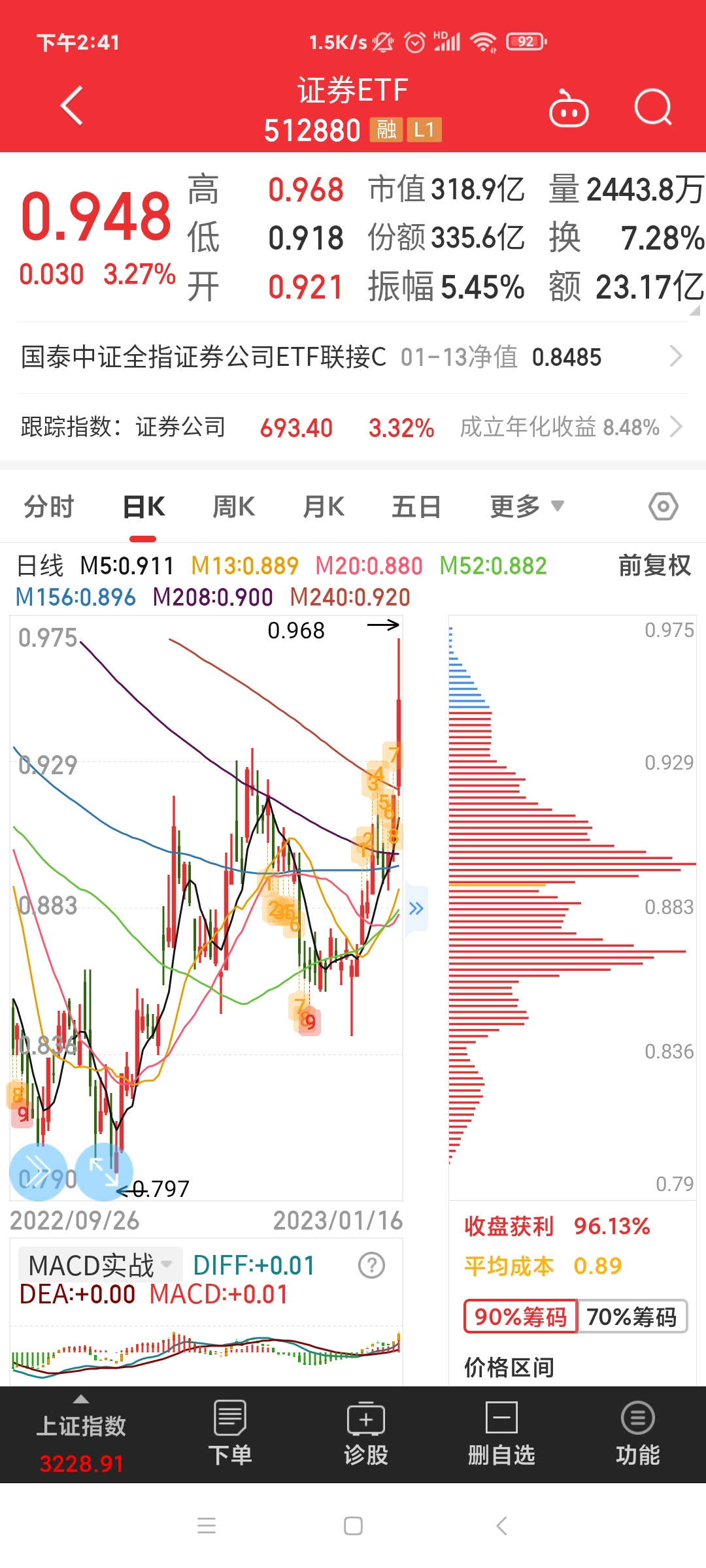Tap 下单 to place an order
This screenshot has width=706, height=1568.
tap(229, 1433)
